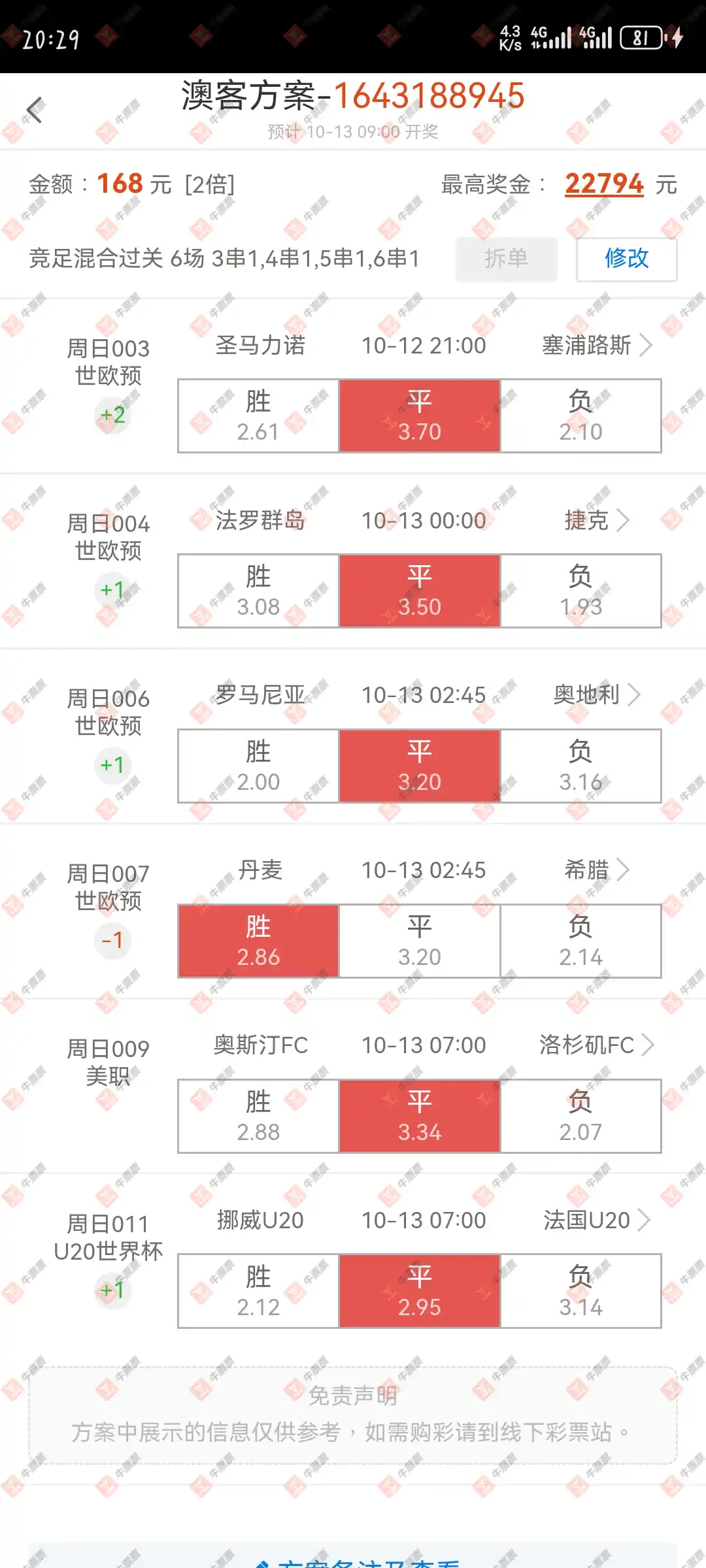706x1568 pixels.
Task: Select 胜 2.12 for 挪威U20 match
Action: (x=258, y=1291)
